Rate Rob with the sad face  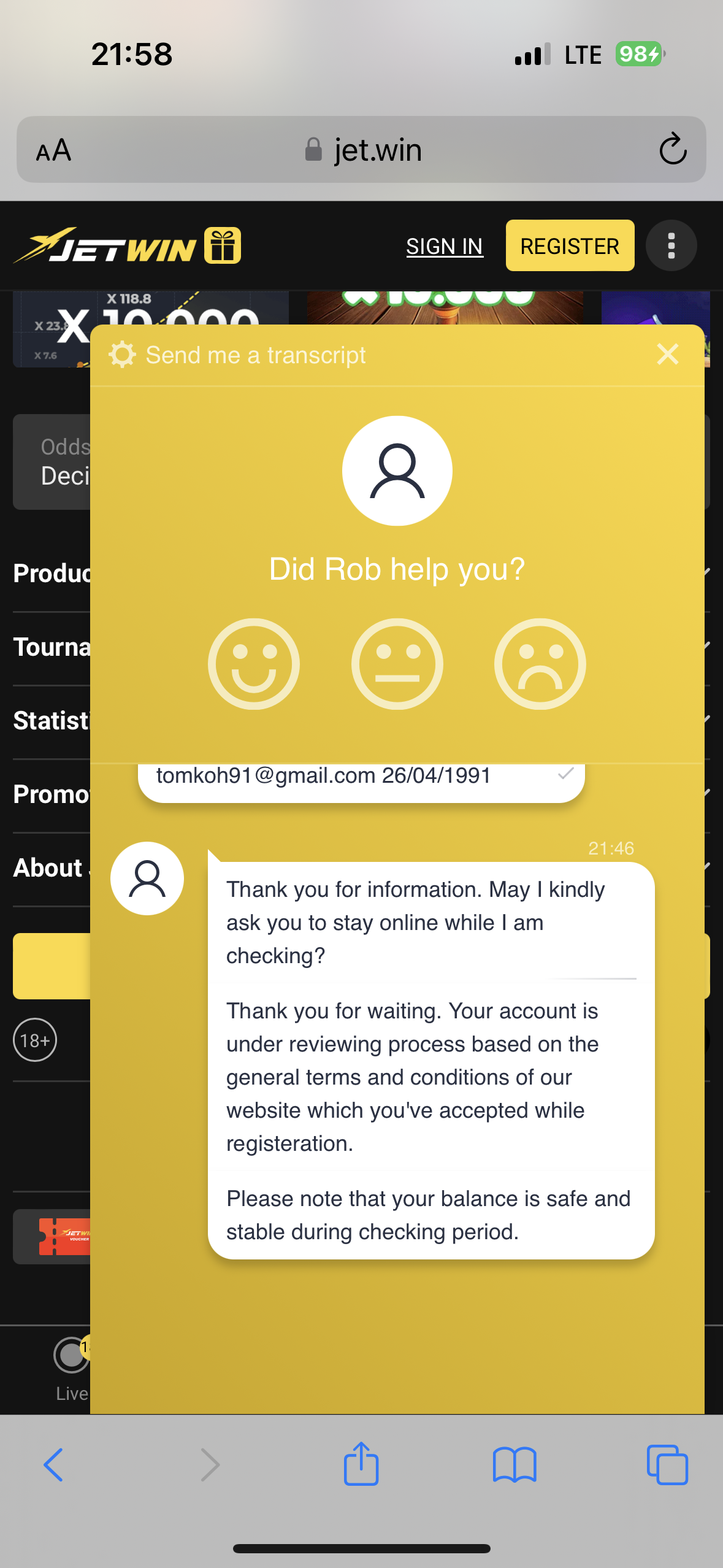coord(540,664)
